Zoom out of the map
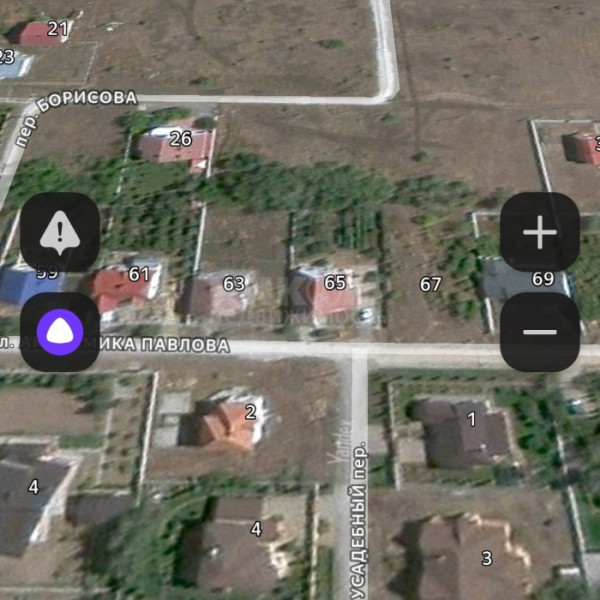The width and height of the screenshot is (600, 600). pyautogui.click(x=540, y=332)
